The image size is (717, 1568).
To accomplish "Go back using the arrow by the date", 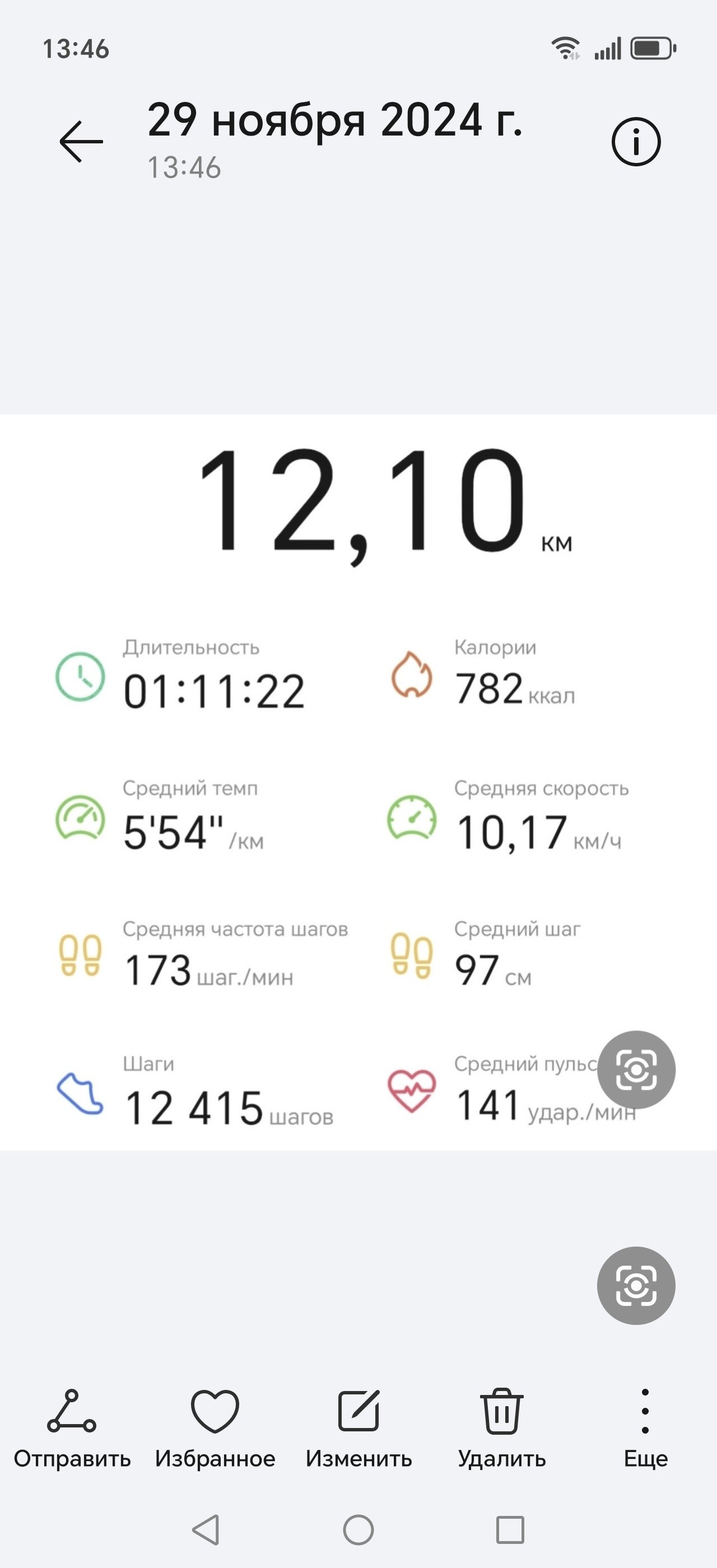I will [81, 141].
